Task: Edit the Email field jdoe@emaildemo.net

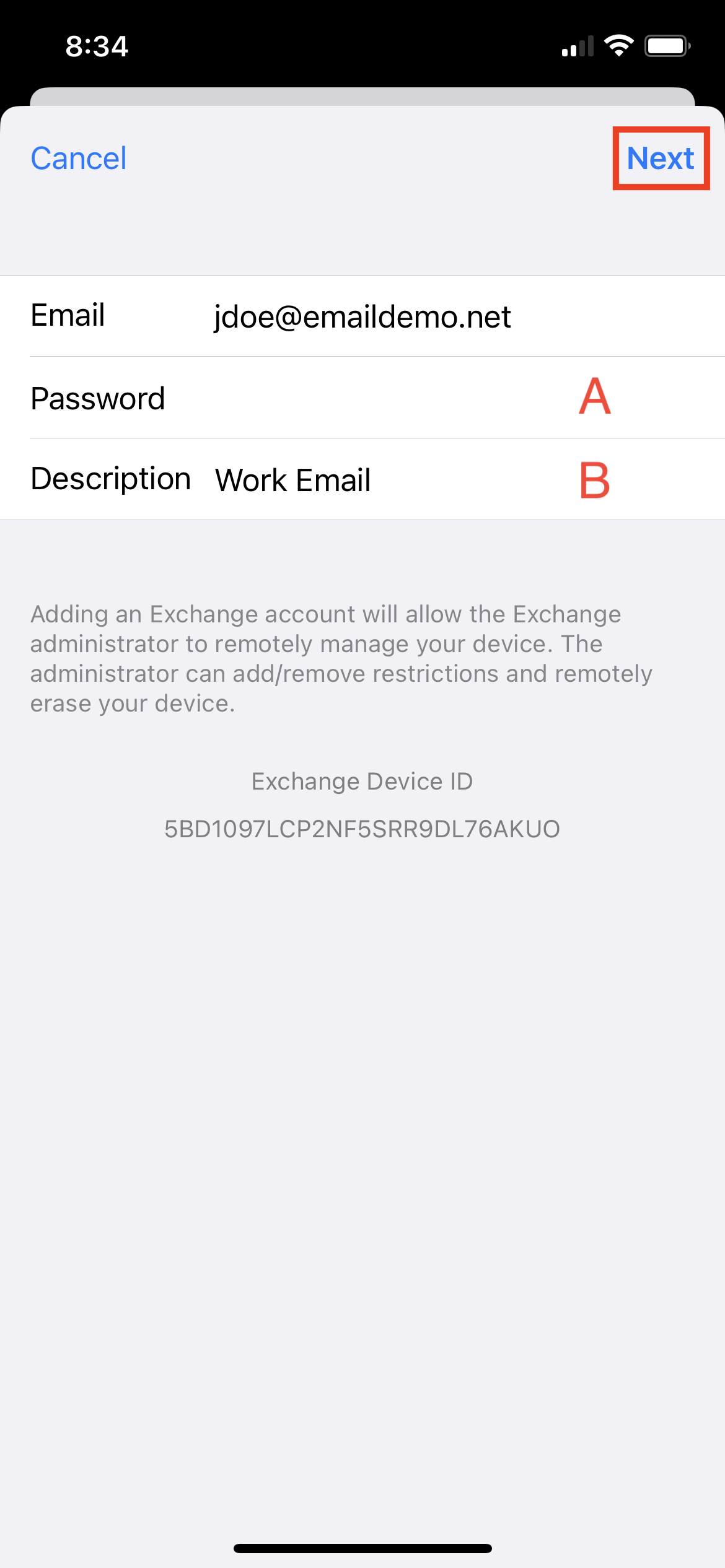Action: tap(362, 316)
